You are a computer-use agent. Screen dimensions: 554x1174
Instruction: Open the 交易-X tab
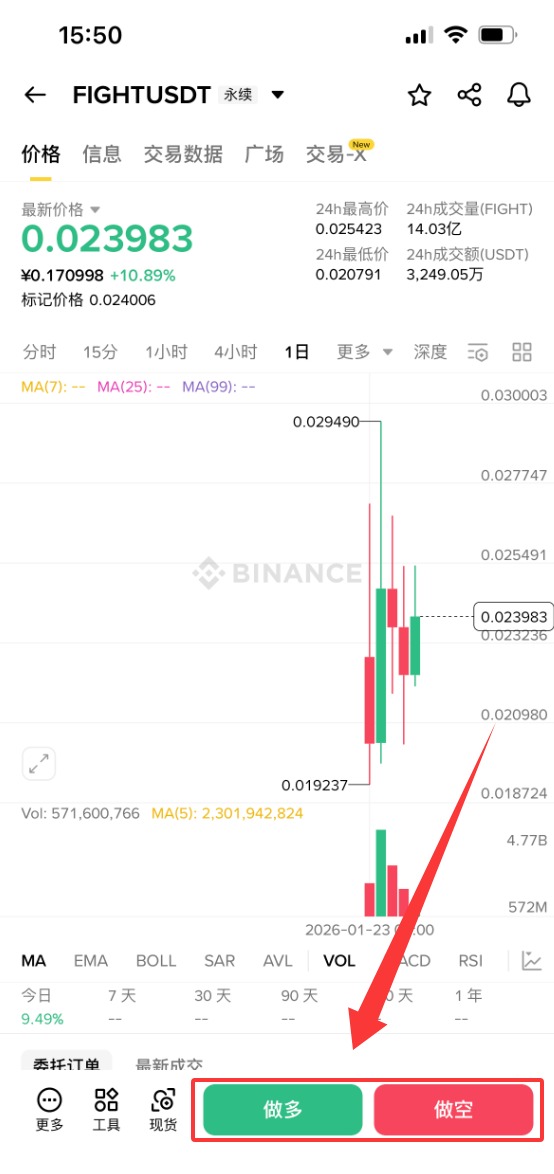point(336,154)
